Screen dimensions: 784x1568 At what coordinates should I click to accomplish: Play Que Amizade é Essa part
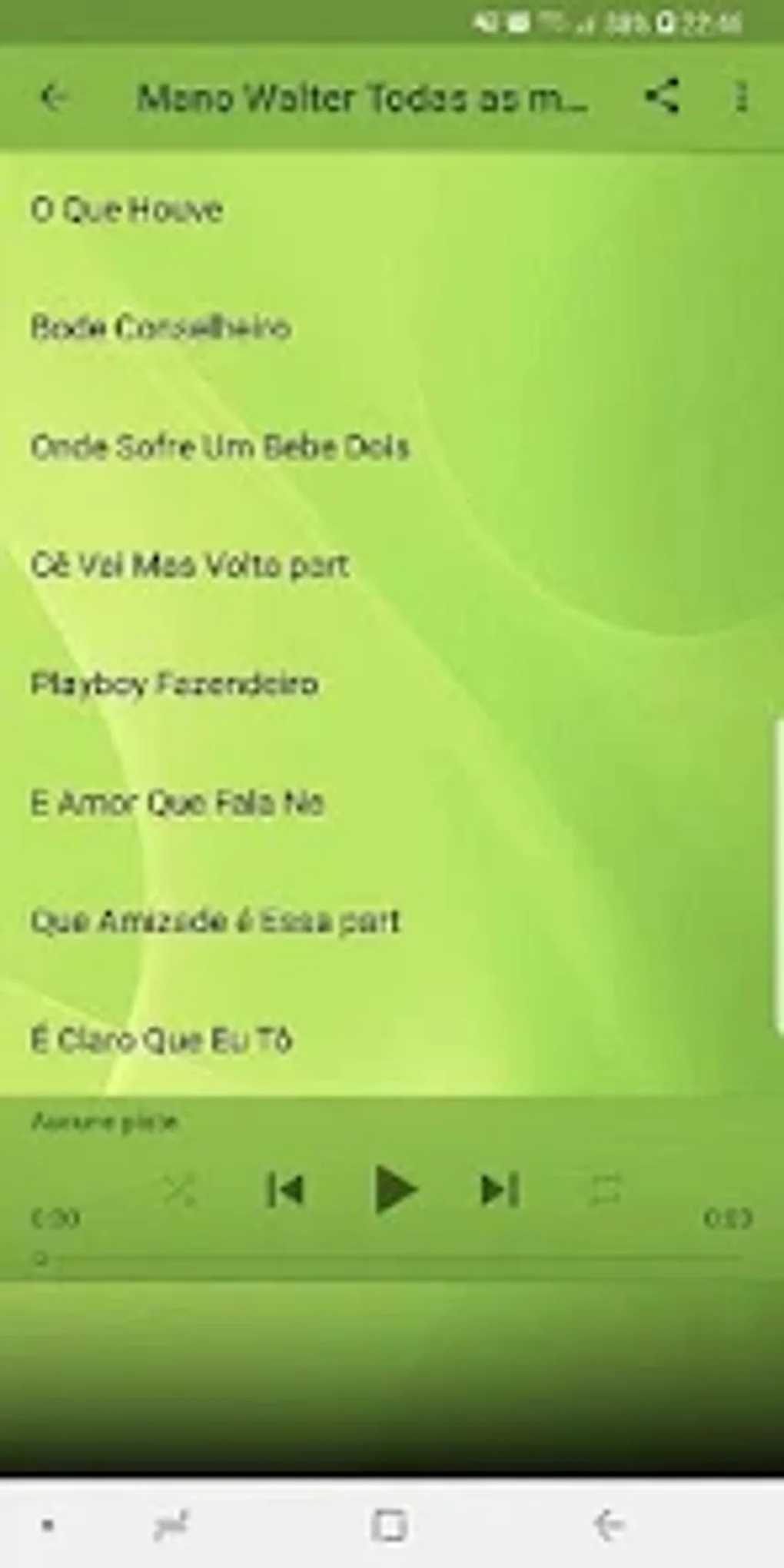[x=392, y=922]
